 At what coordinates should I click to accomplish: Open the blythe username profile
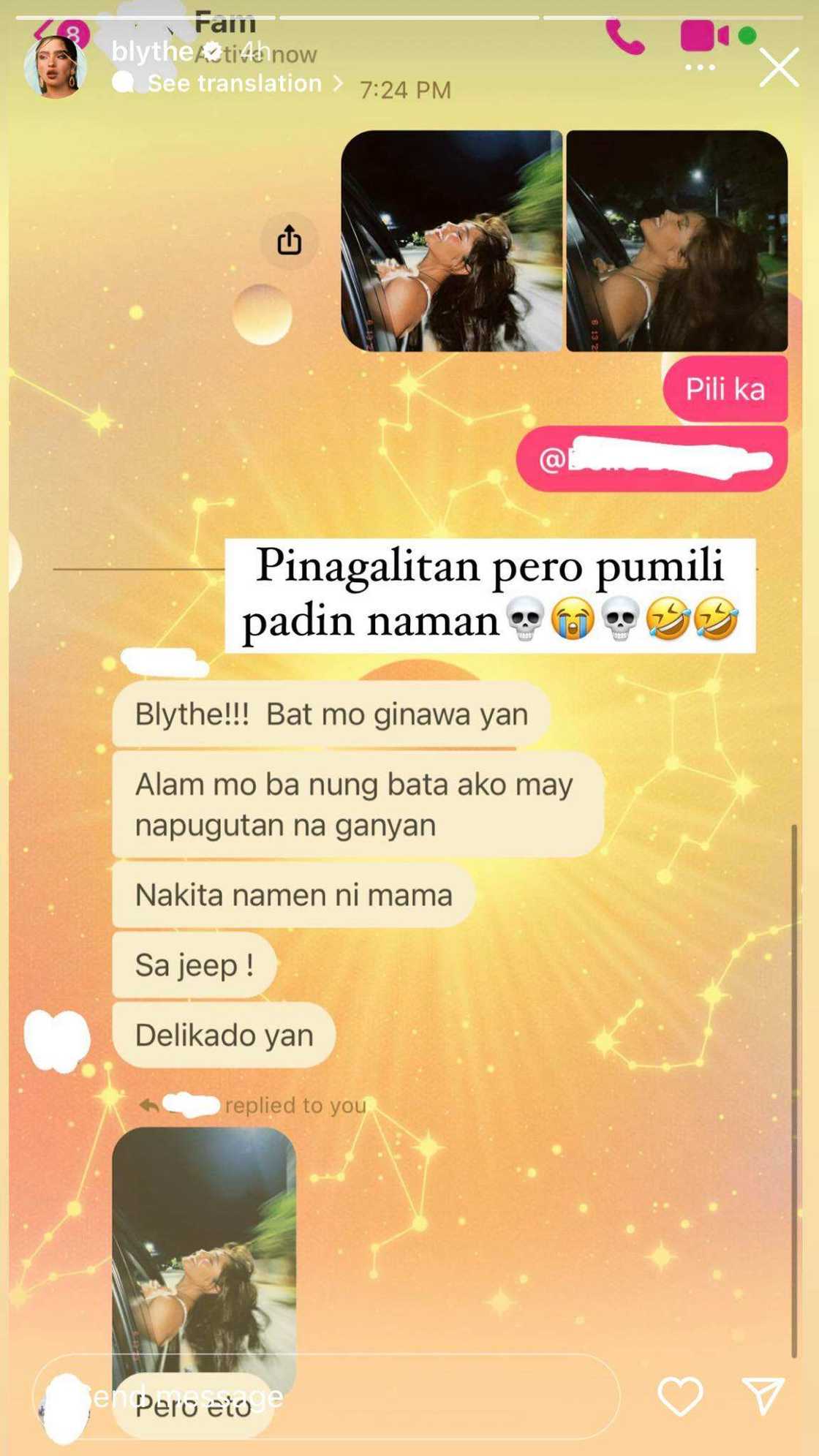152,51
